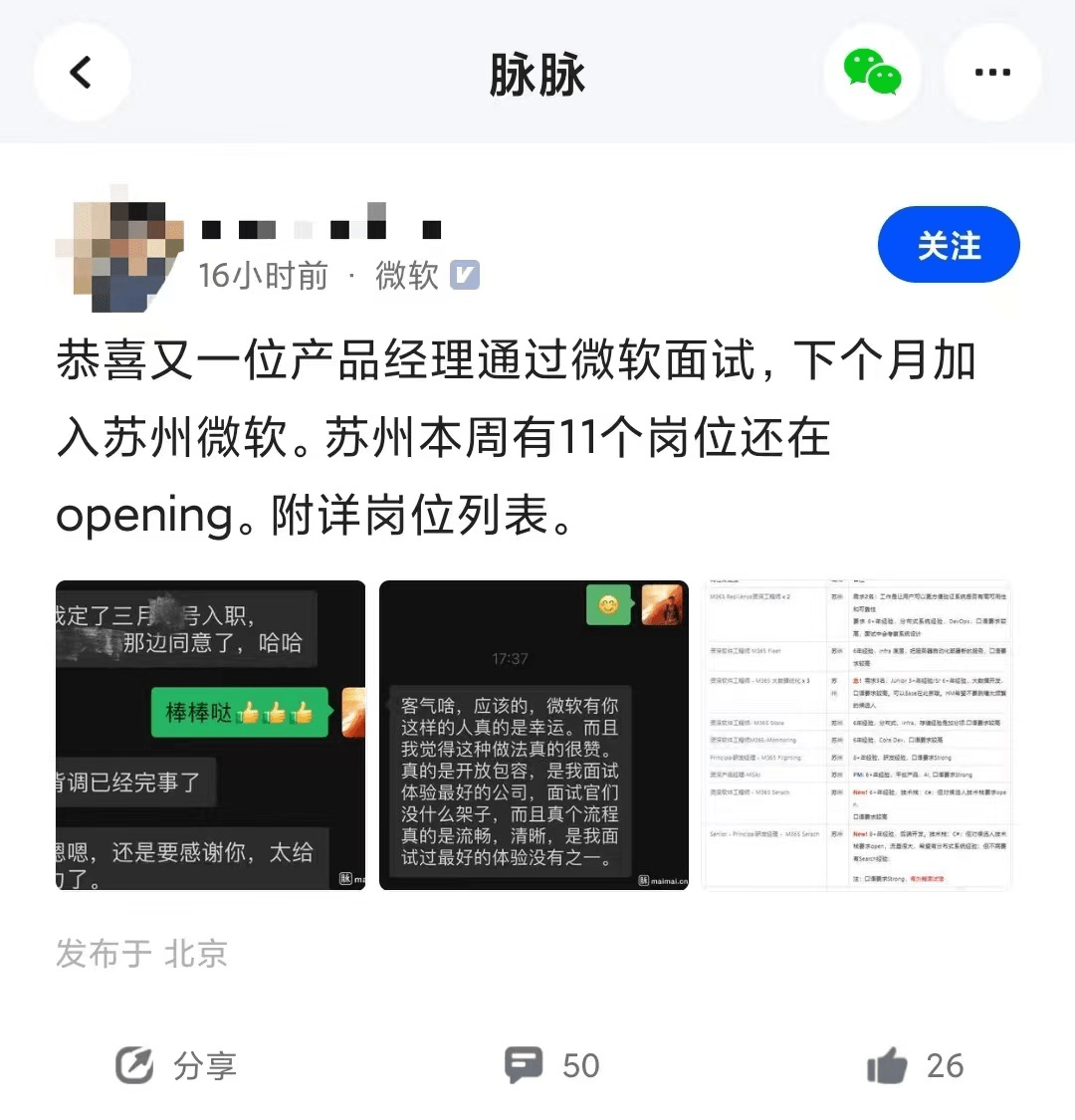Open the job positions table image
Image resolution: width=1075 pixels, height=1120 pixels.
[857, 735]
